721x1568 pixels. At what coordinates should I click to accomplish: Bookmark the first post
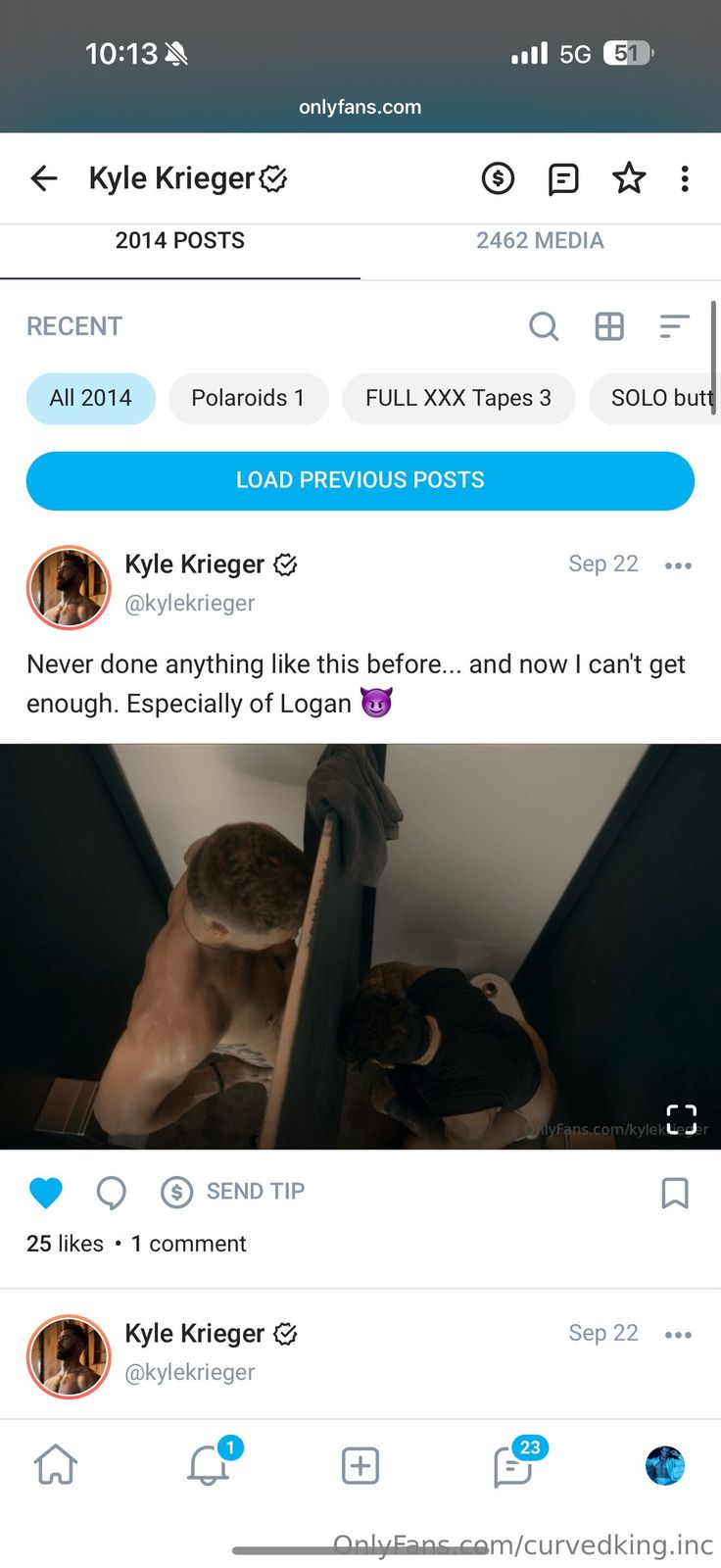[675, 1193]
